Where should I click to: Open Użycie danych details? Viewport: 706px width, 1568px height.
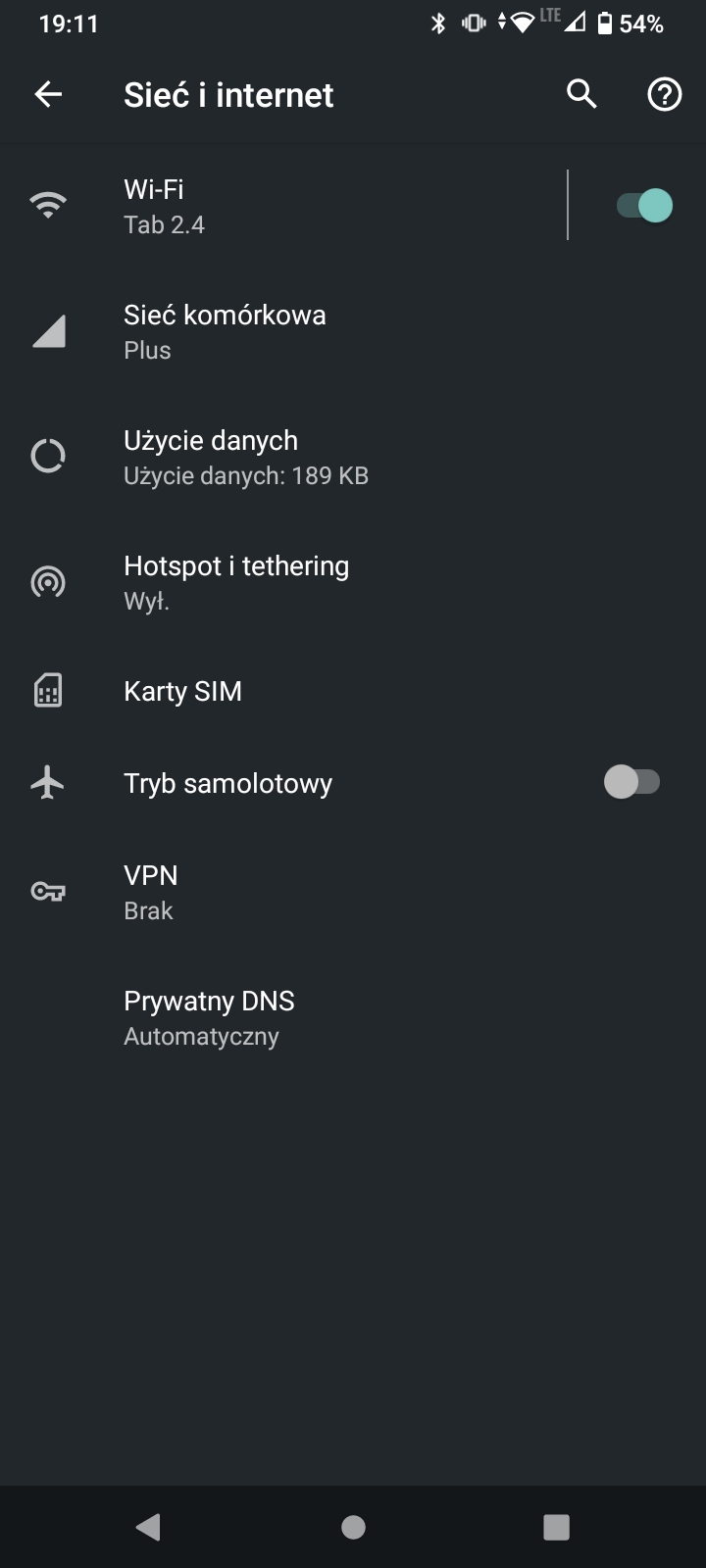(x=353, y=457)
